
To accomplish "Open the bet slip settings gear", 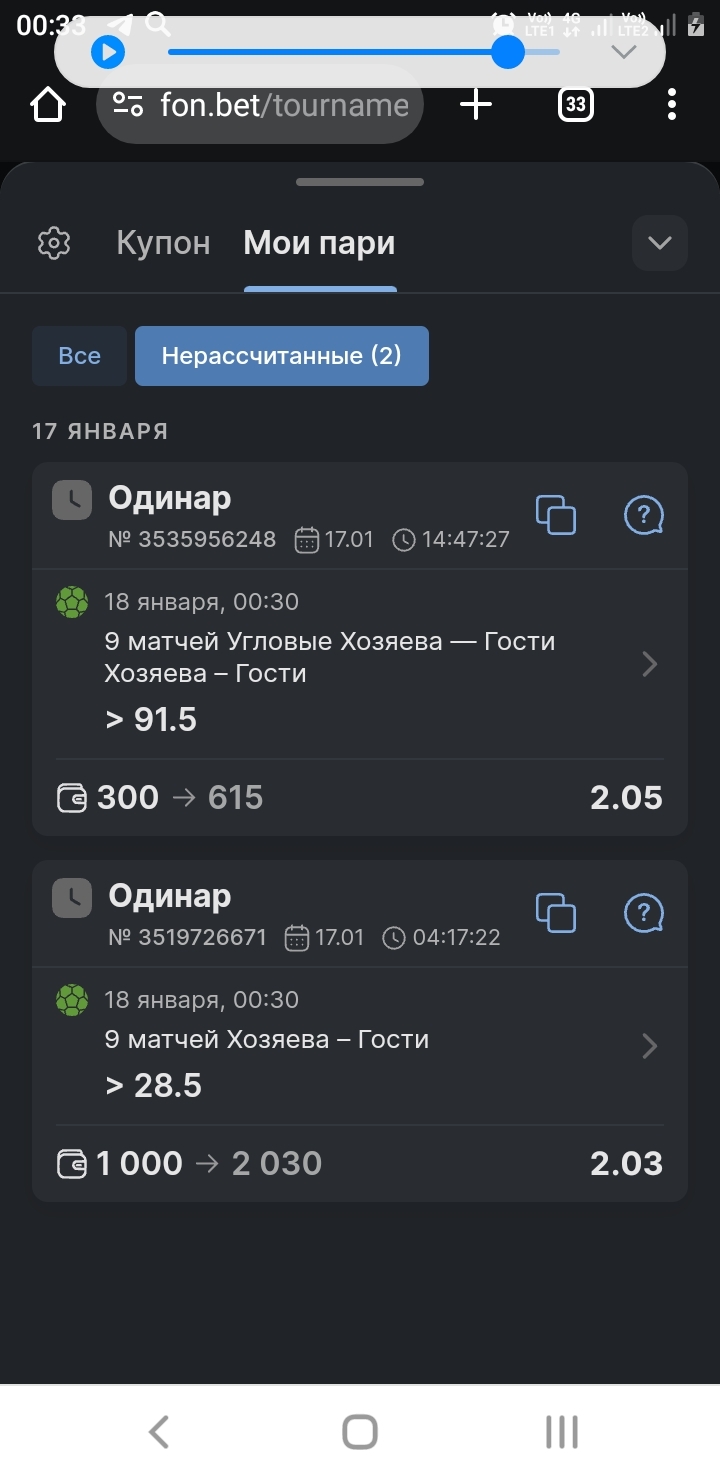I will [x=54, y=243].
